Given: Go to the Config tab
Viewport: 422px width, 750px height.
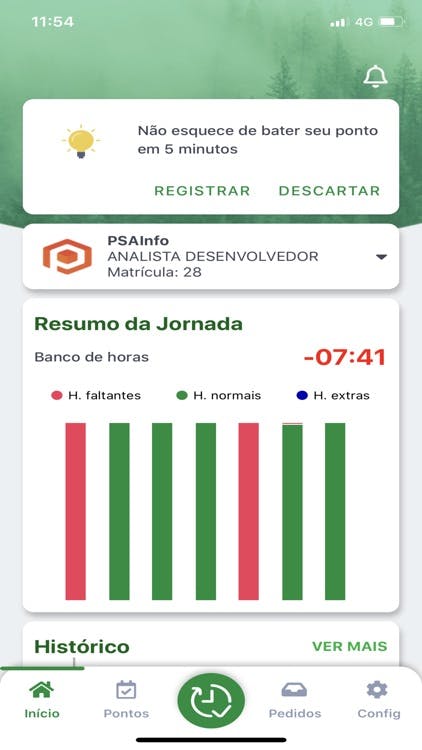Looking at the screenshot, I should tap(378, 700).
